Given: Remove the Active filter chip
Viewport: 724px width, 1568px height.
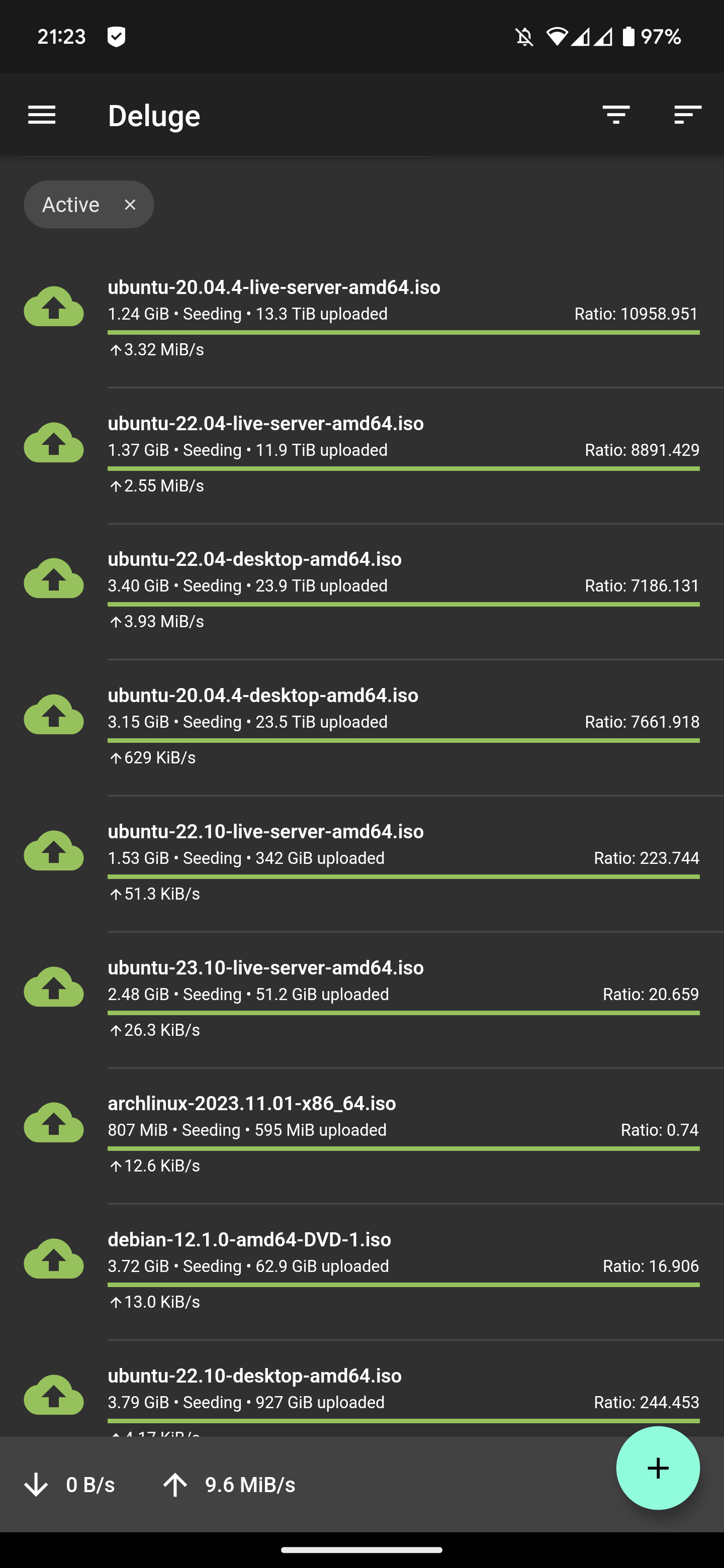Looking at the screenshot, I should (130, 205).
